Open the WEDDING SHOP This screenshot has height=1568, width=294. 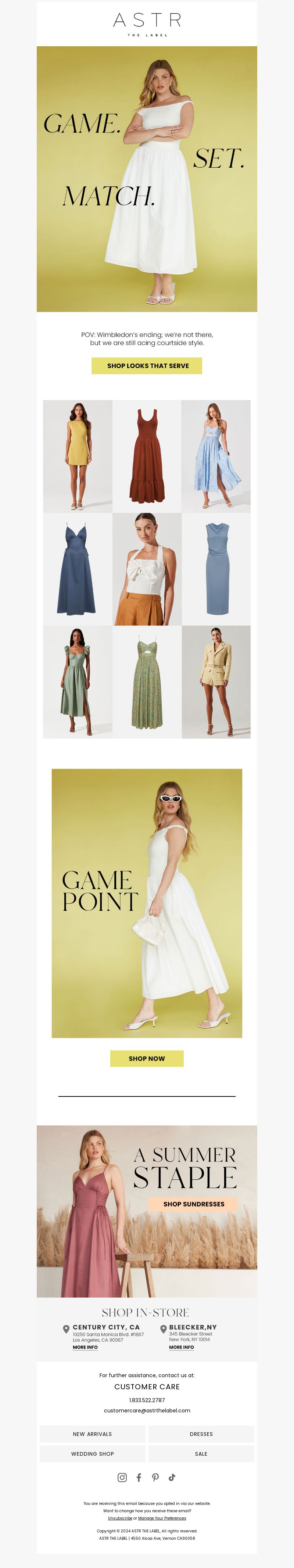click(93, 1454)
